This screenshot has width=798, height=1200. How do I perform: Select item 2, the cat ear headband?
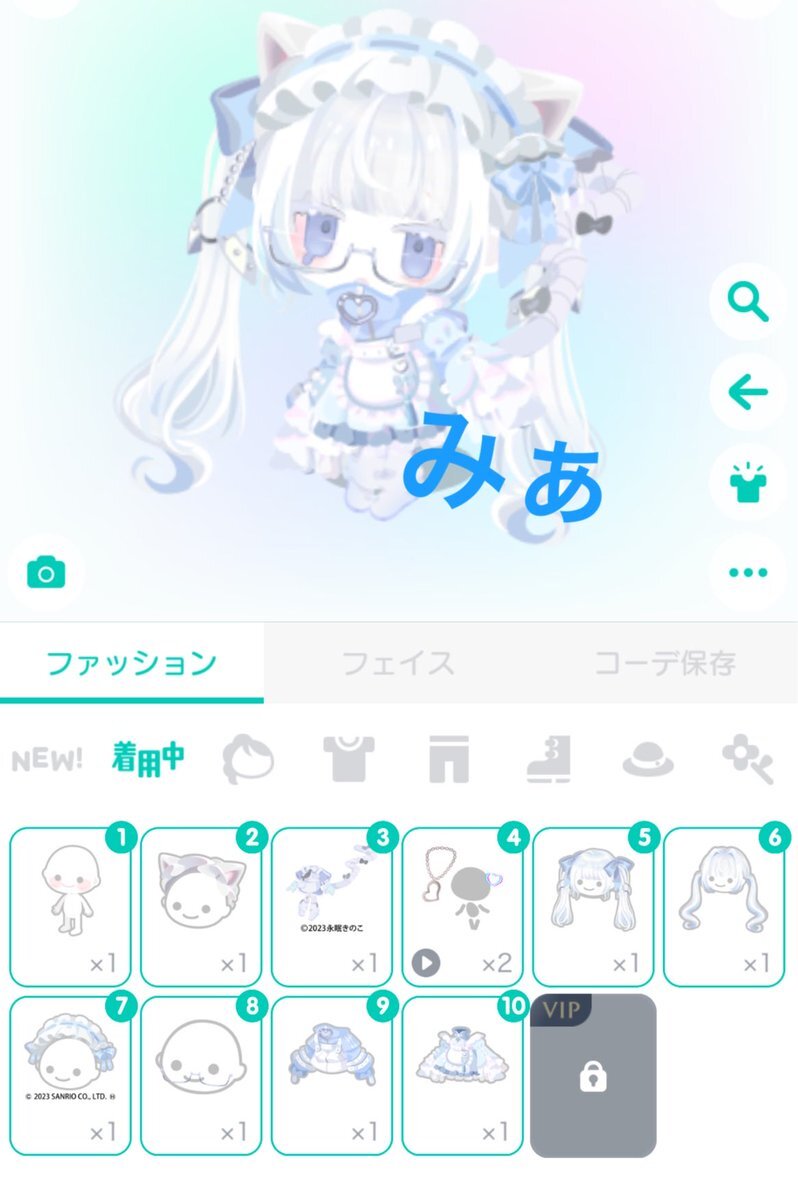pyautogui.click(x=201, y=907)
